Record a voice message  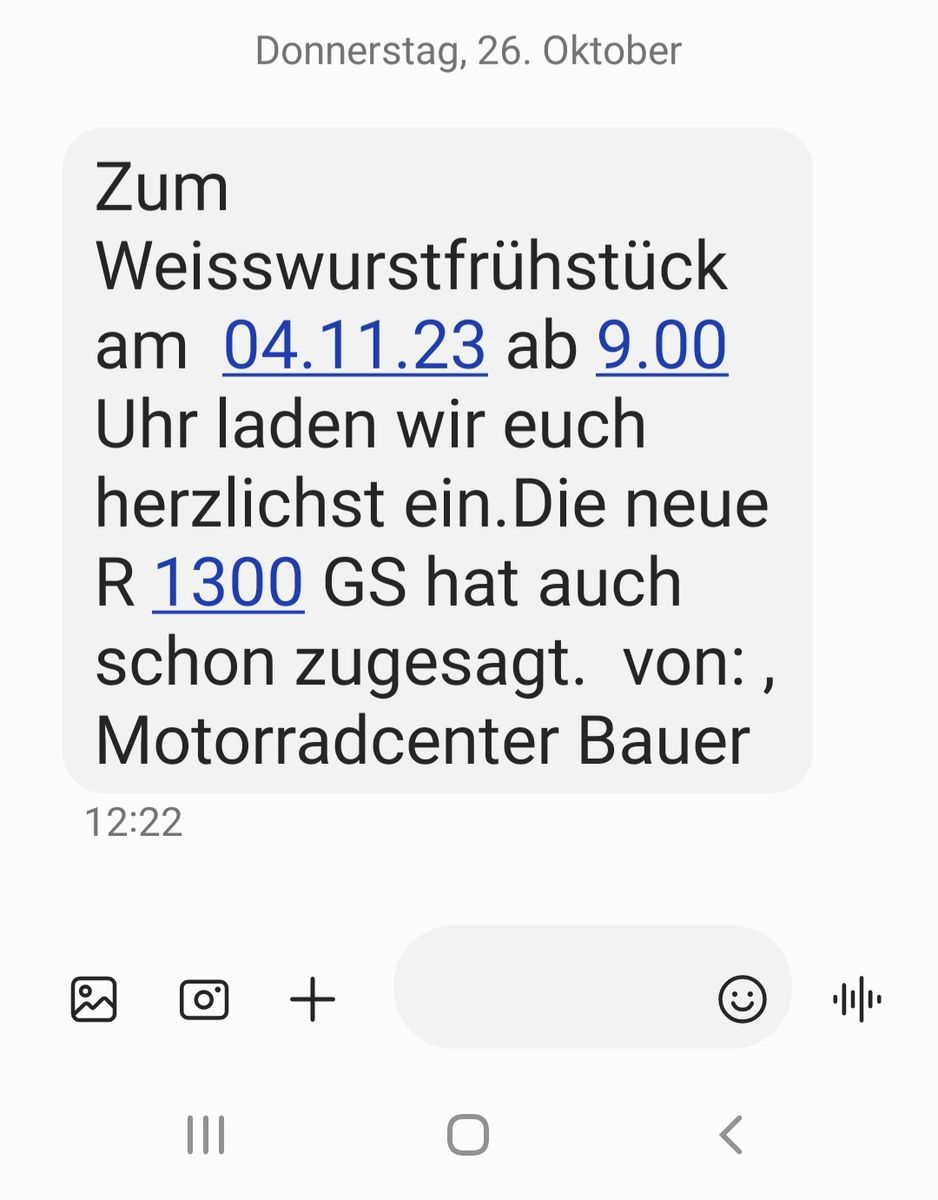[x=857, y=999]
